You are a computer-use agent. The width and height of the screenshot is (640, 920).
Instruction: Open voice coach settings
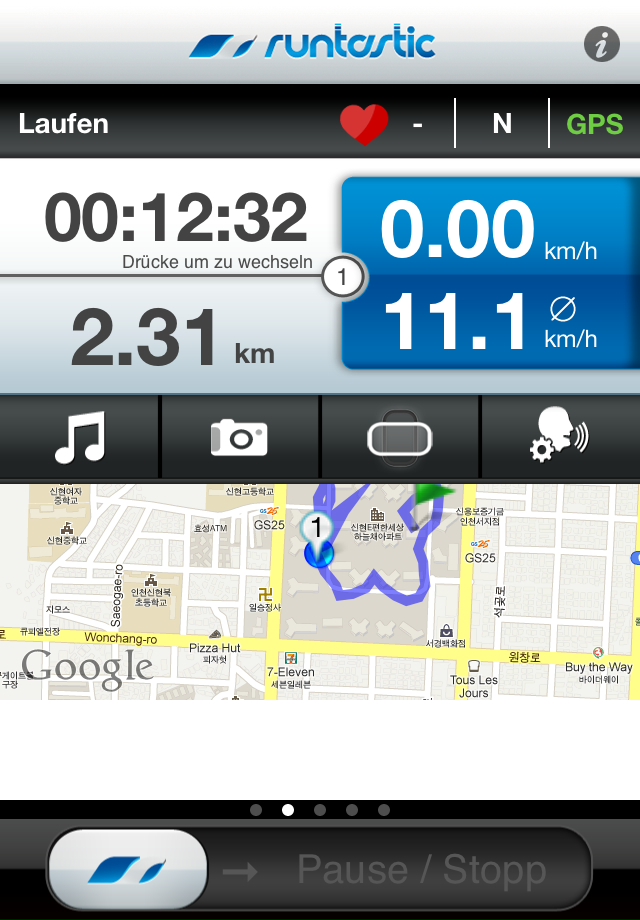[560, 438]
